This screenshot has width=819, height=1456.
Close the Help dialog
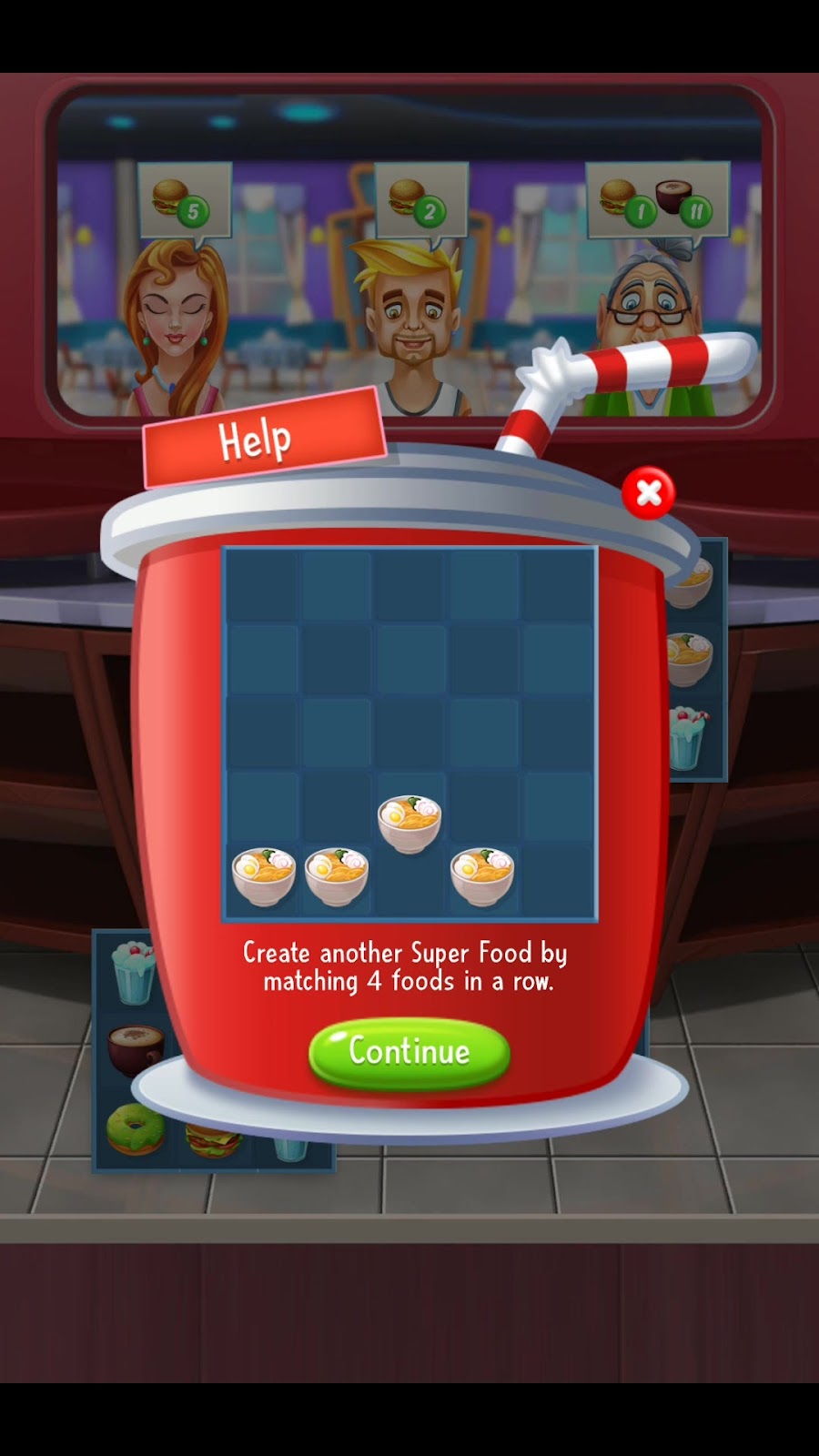pos(648,493)
